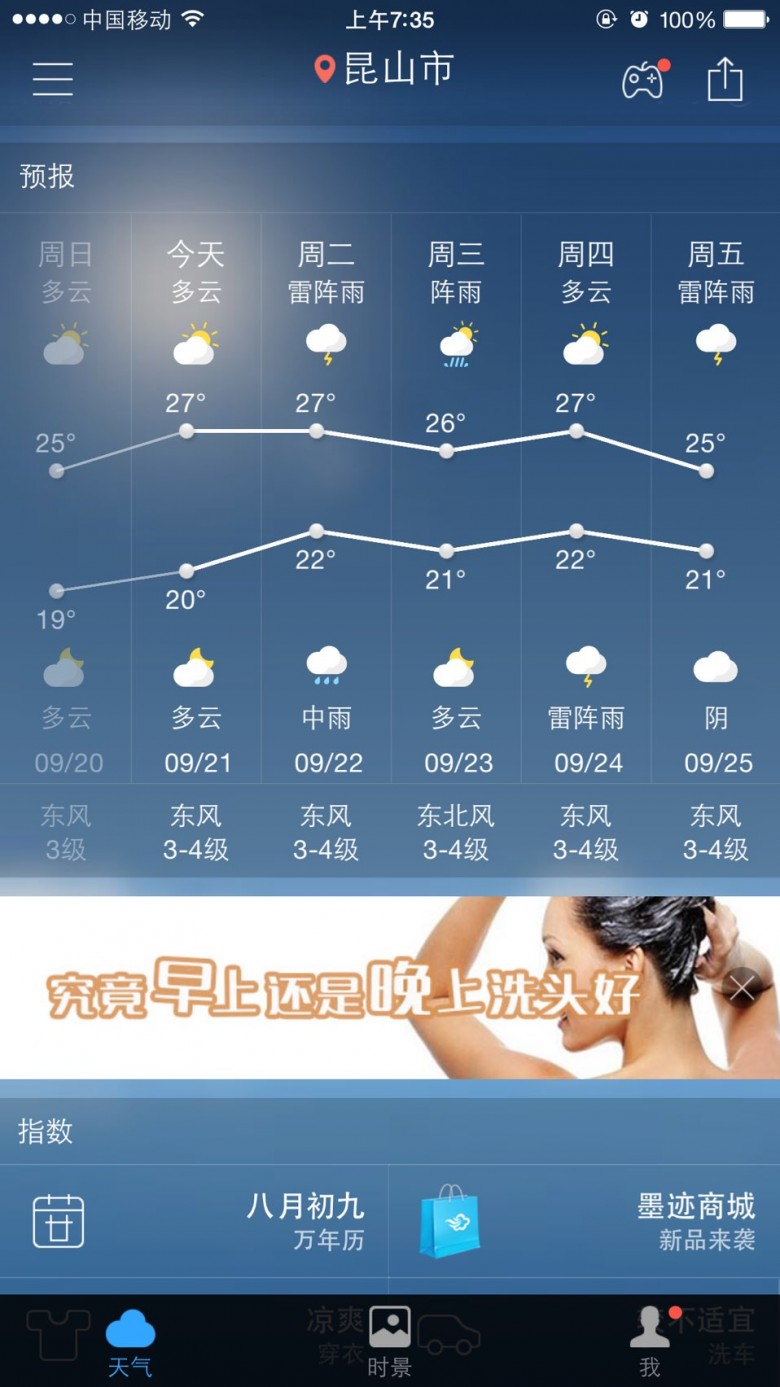View the 周五 forecast column

tap(716, 500)
